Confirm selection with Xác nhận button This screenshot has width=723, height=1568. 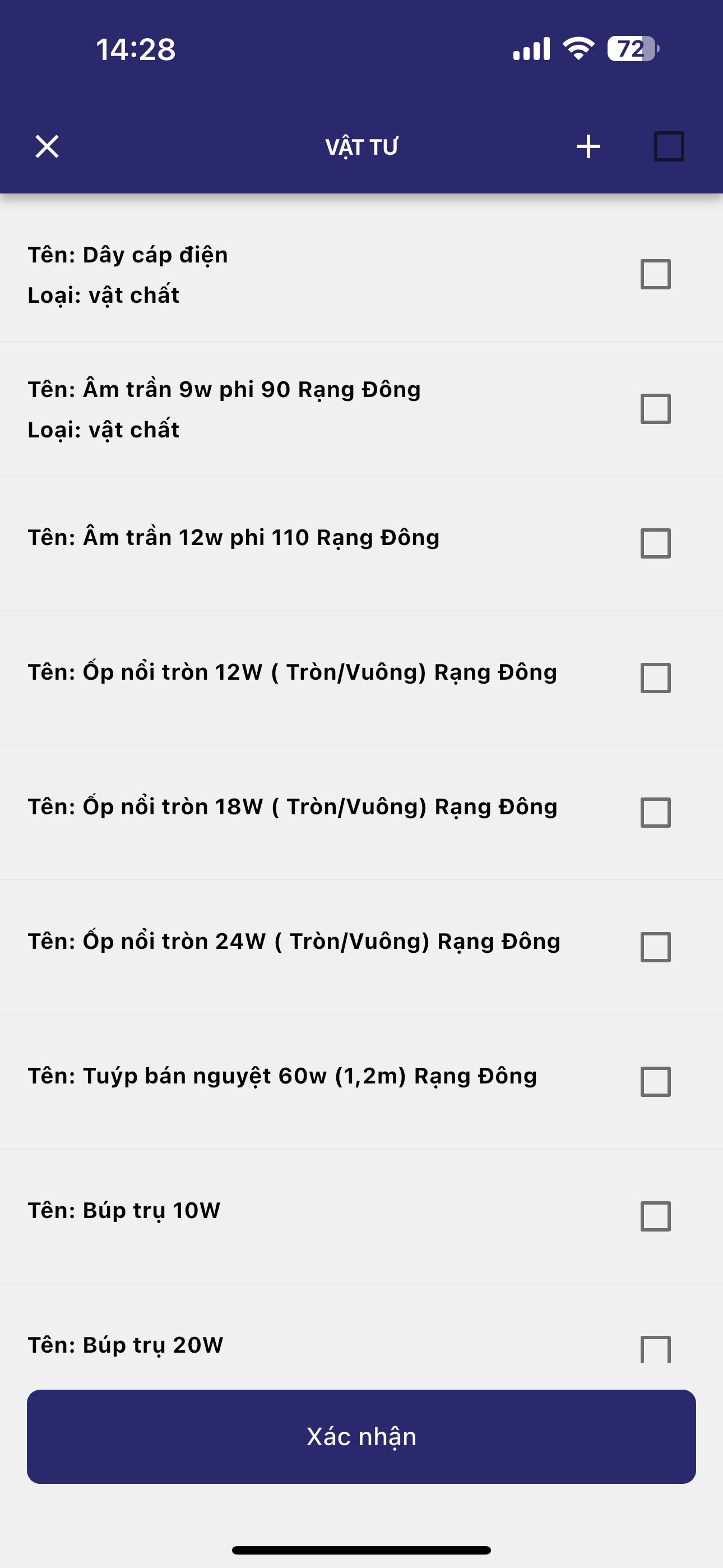pos(361,1436)
